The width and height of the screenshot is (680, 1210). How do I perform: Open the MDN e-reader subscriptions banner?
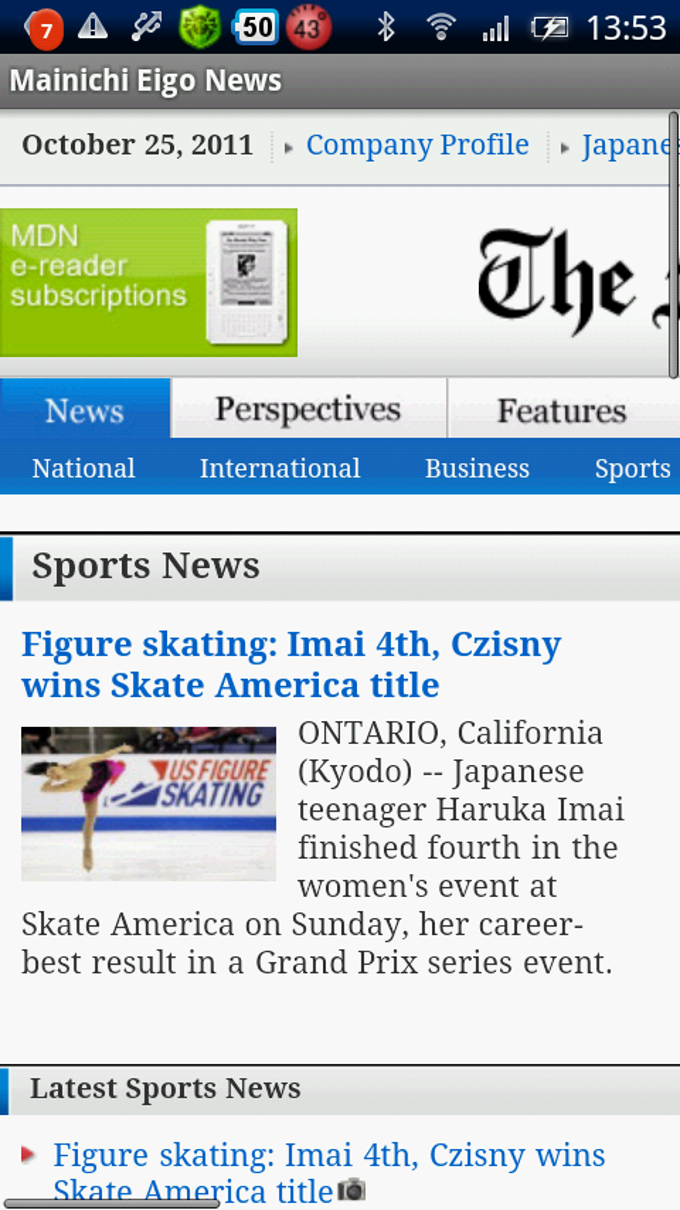point(148,282)
